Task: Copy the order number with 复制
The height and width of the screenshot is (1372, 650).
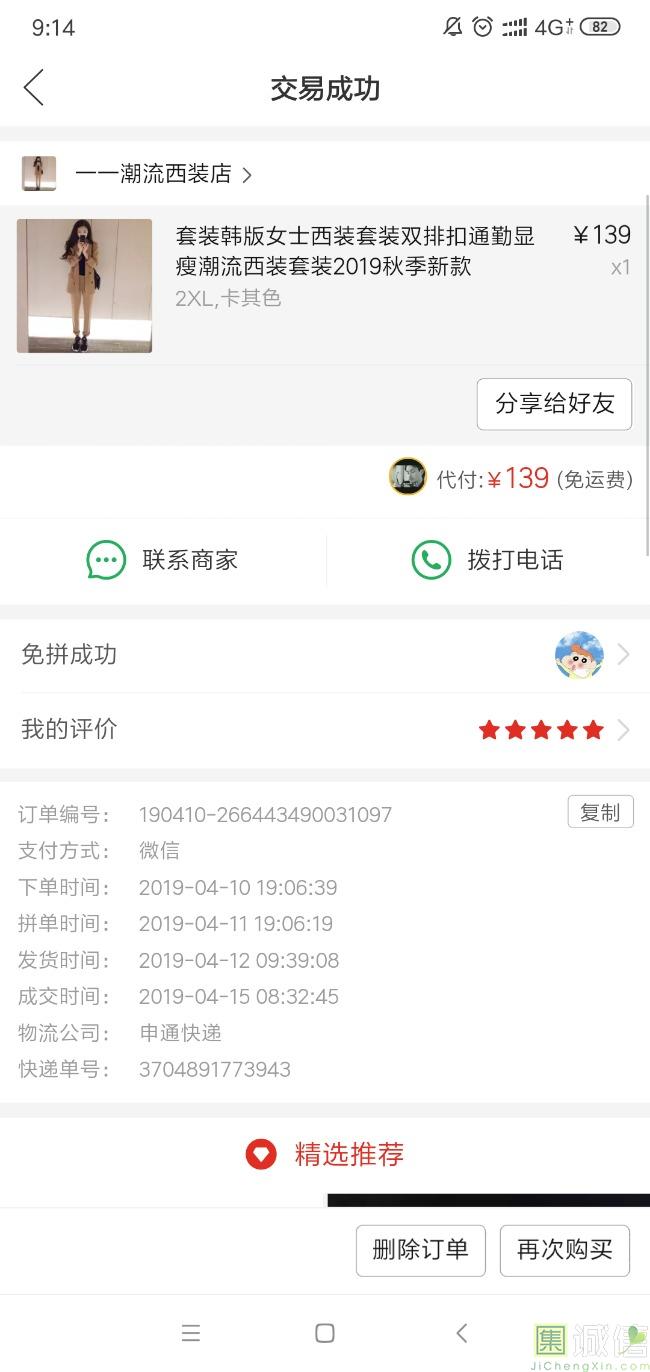Action: [600, 812]
